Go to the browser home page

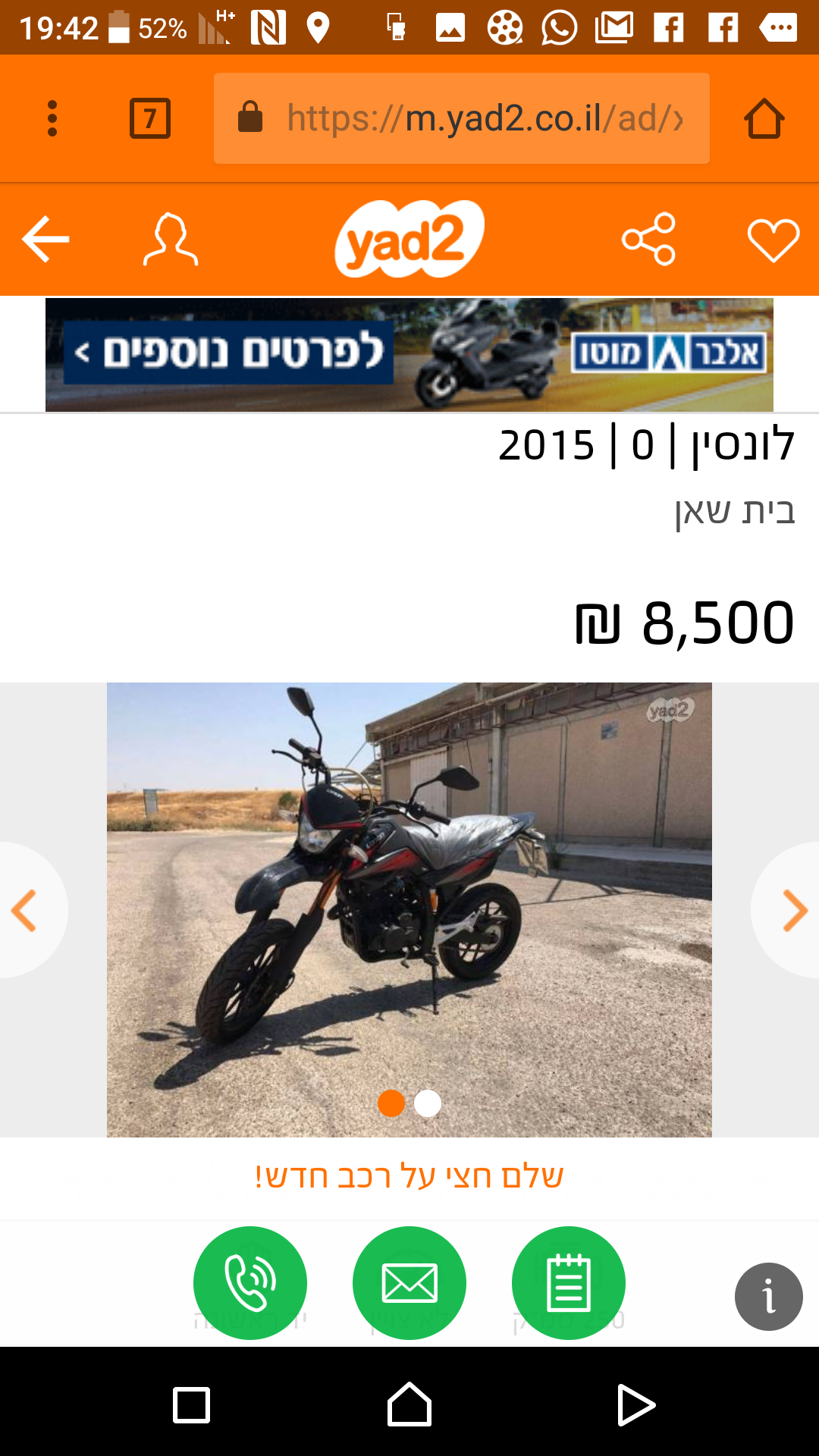click(x=764, y=119)
